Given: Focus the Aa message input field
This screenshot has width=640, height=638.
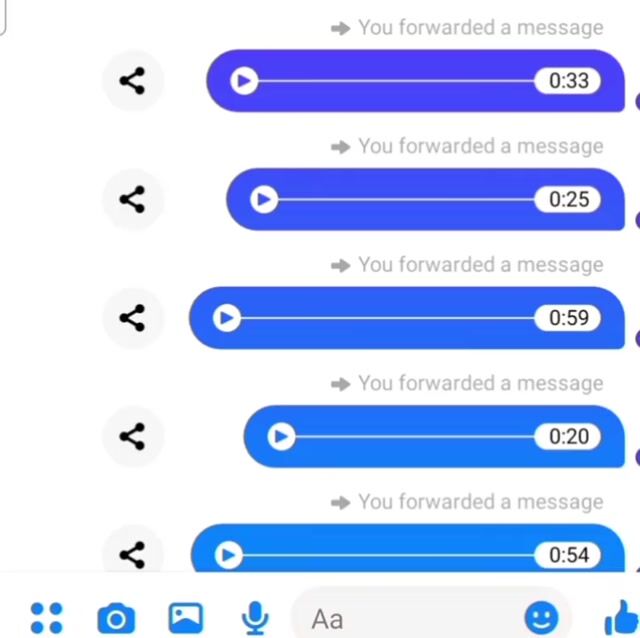Looking at the screenshot, I should point(410,618).
